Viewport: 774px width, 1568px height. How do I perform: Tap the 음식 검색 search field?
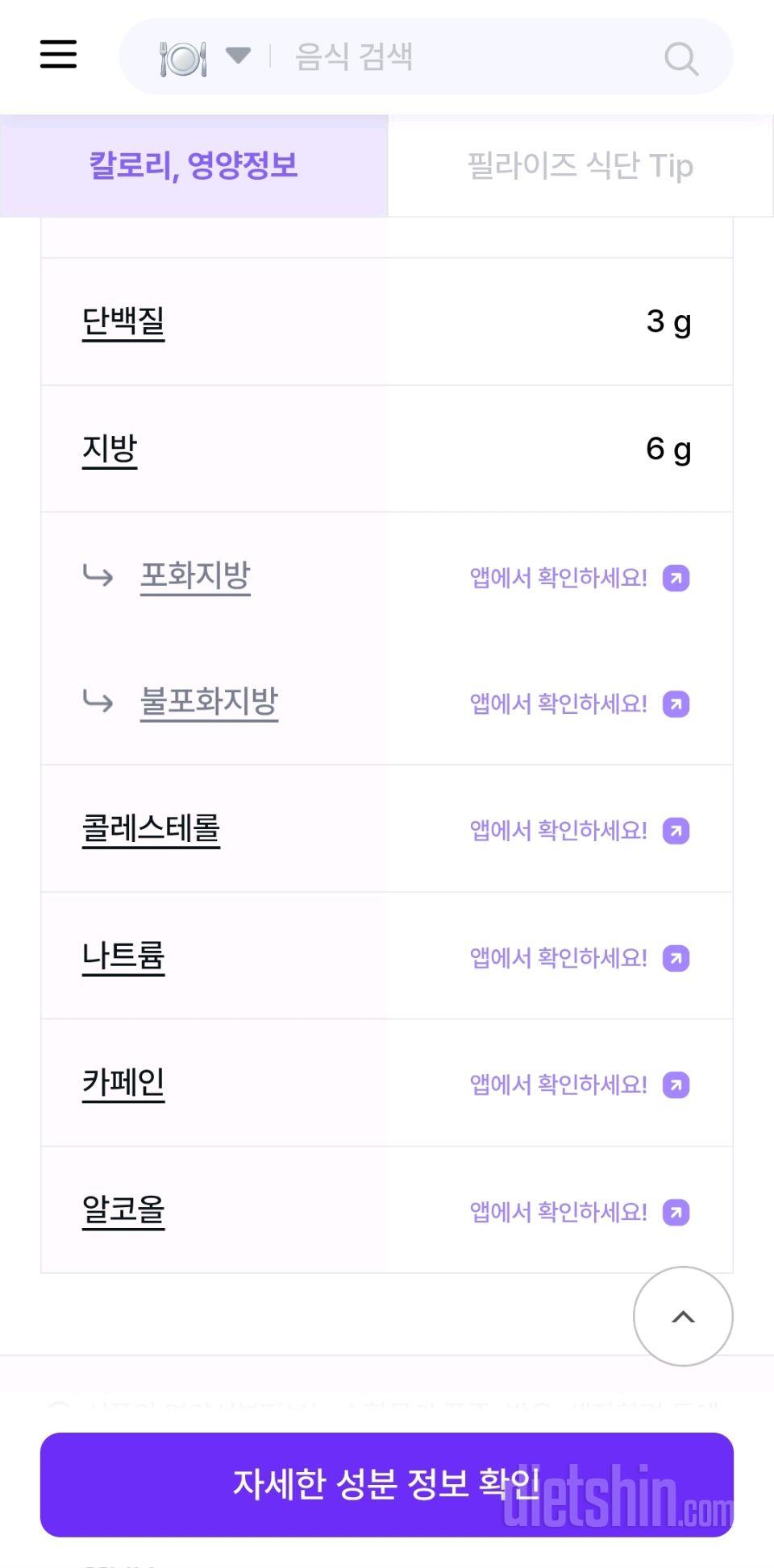pos(468,56)
